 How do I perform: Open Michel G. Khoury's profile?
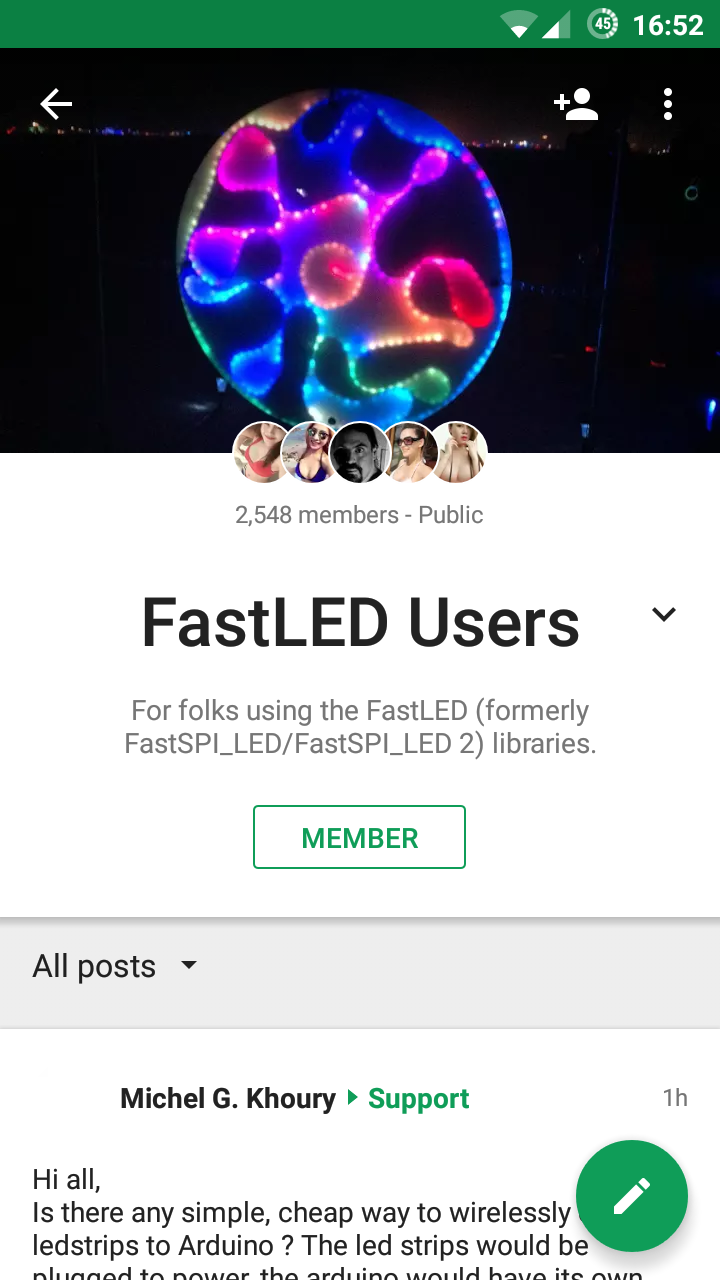[227, 1098]
